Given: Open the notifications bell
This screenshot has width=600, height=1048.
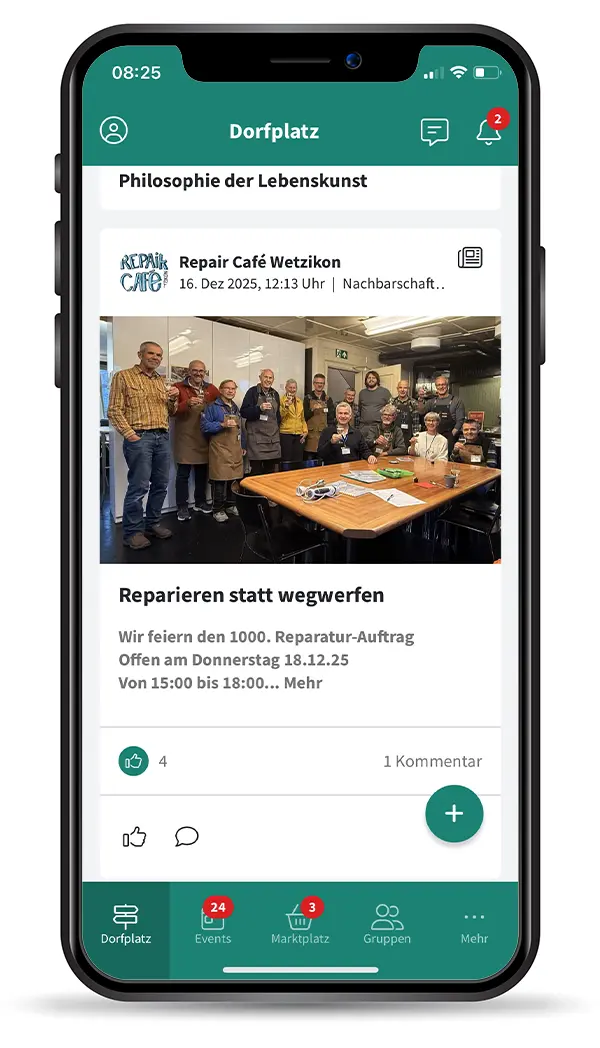Looking at the screenshot, I should click(488, 132).
